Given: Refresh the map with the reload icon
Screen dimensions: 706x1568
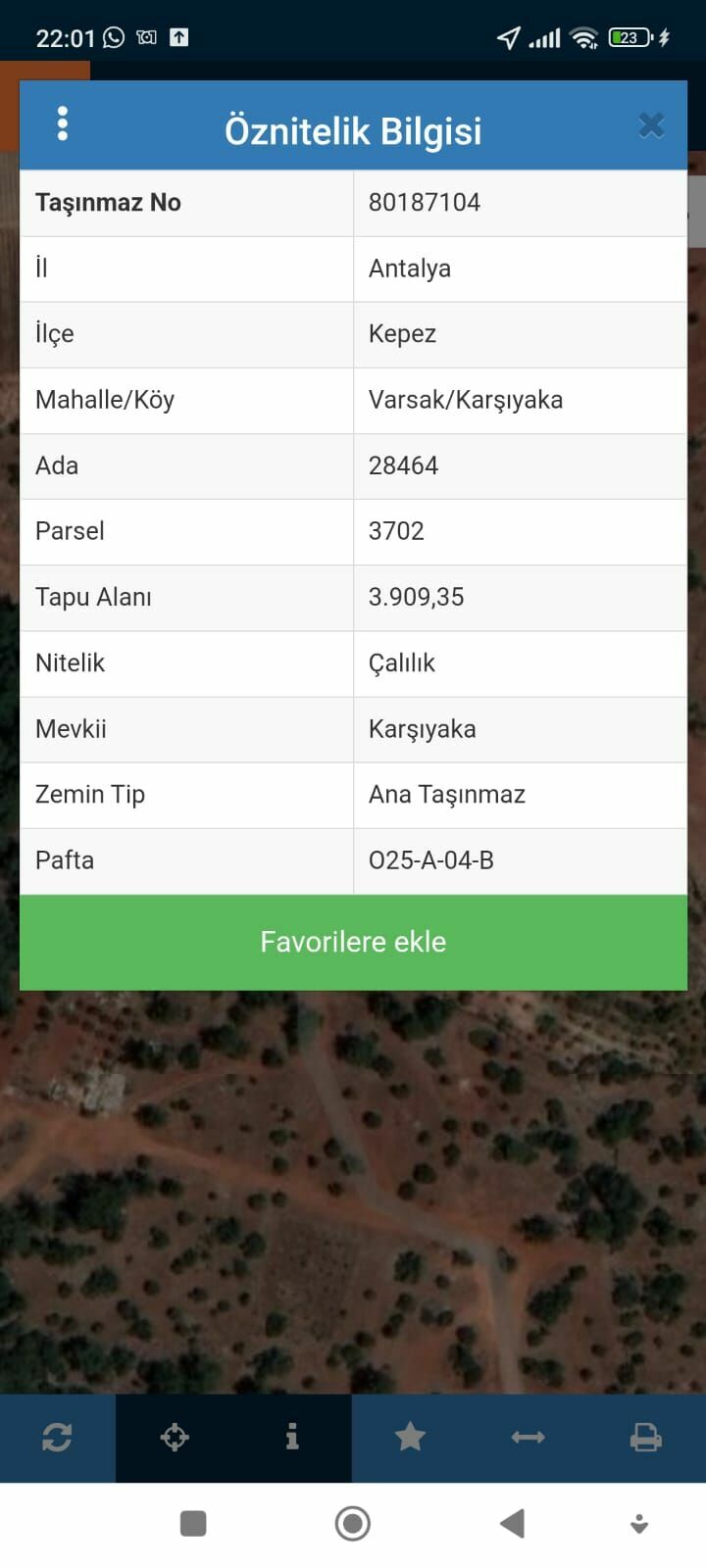Looking at the screenshot, I should (57, 1438).
